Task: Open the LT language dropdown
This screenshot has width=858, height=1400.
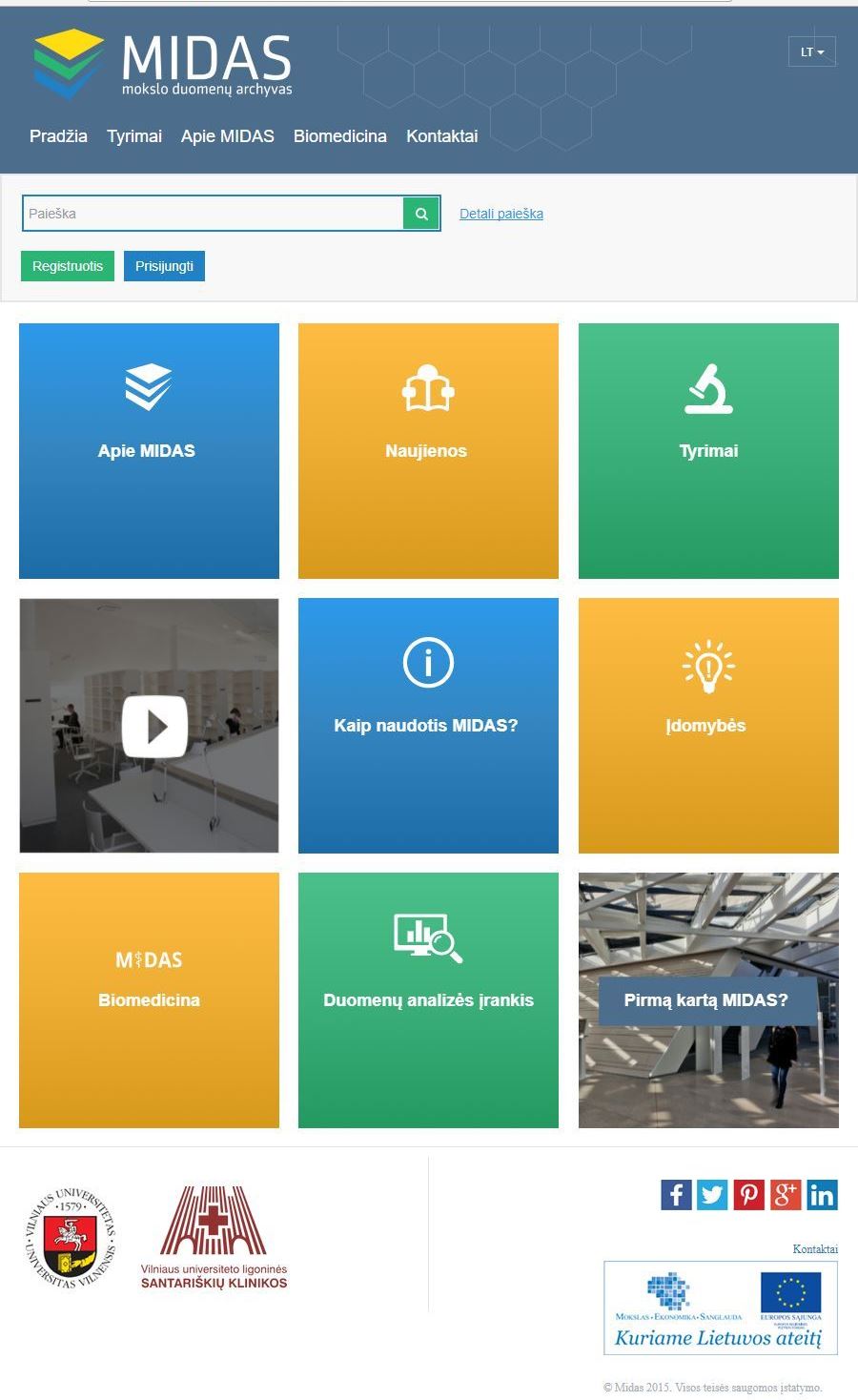Action: coord(811,51)
